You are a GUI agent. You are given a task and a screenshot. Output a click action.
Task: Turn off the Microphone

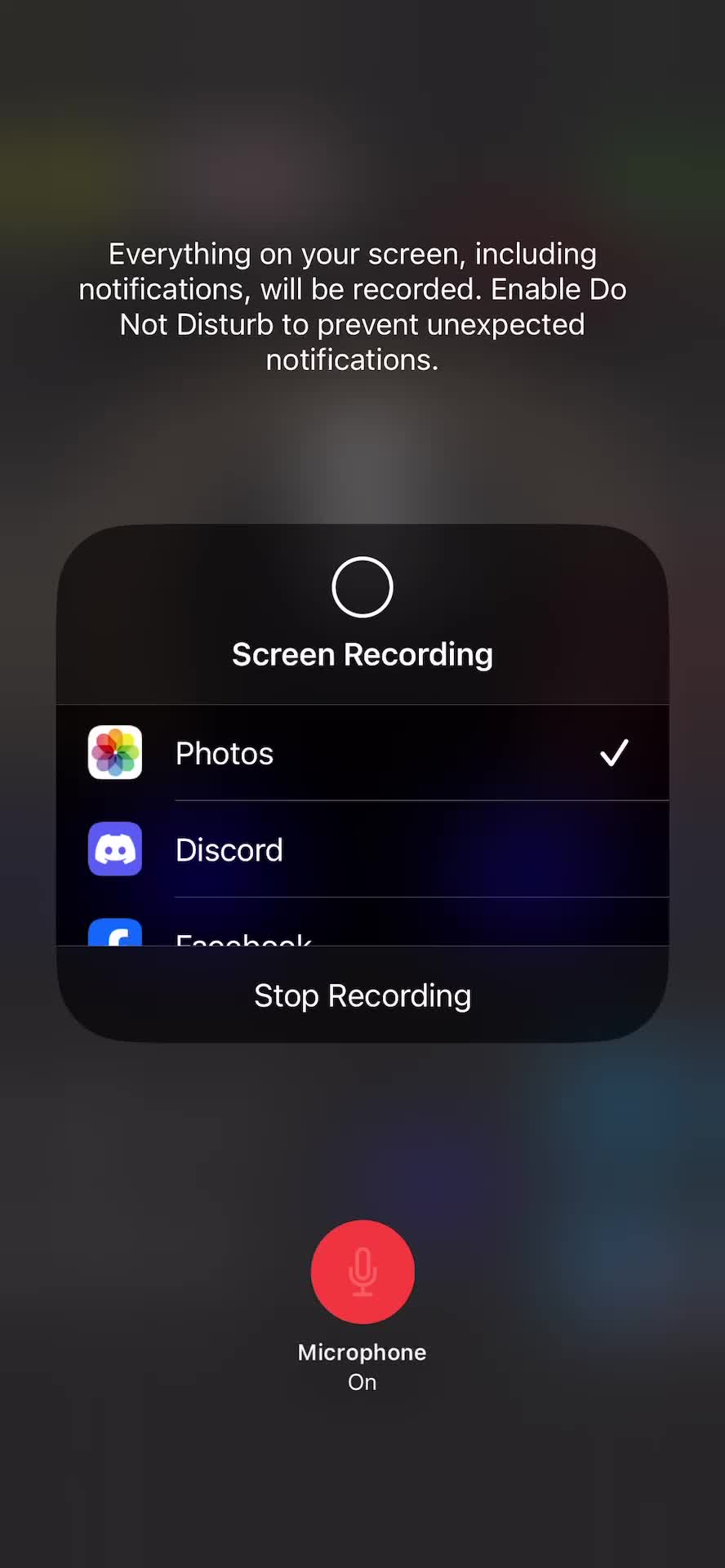pyautogui.click(x=362, y=1272)
